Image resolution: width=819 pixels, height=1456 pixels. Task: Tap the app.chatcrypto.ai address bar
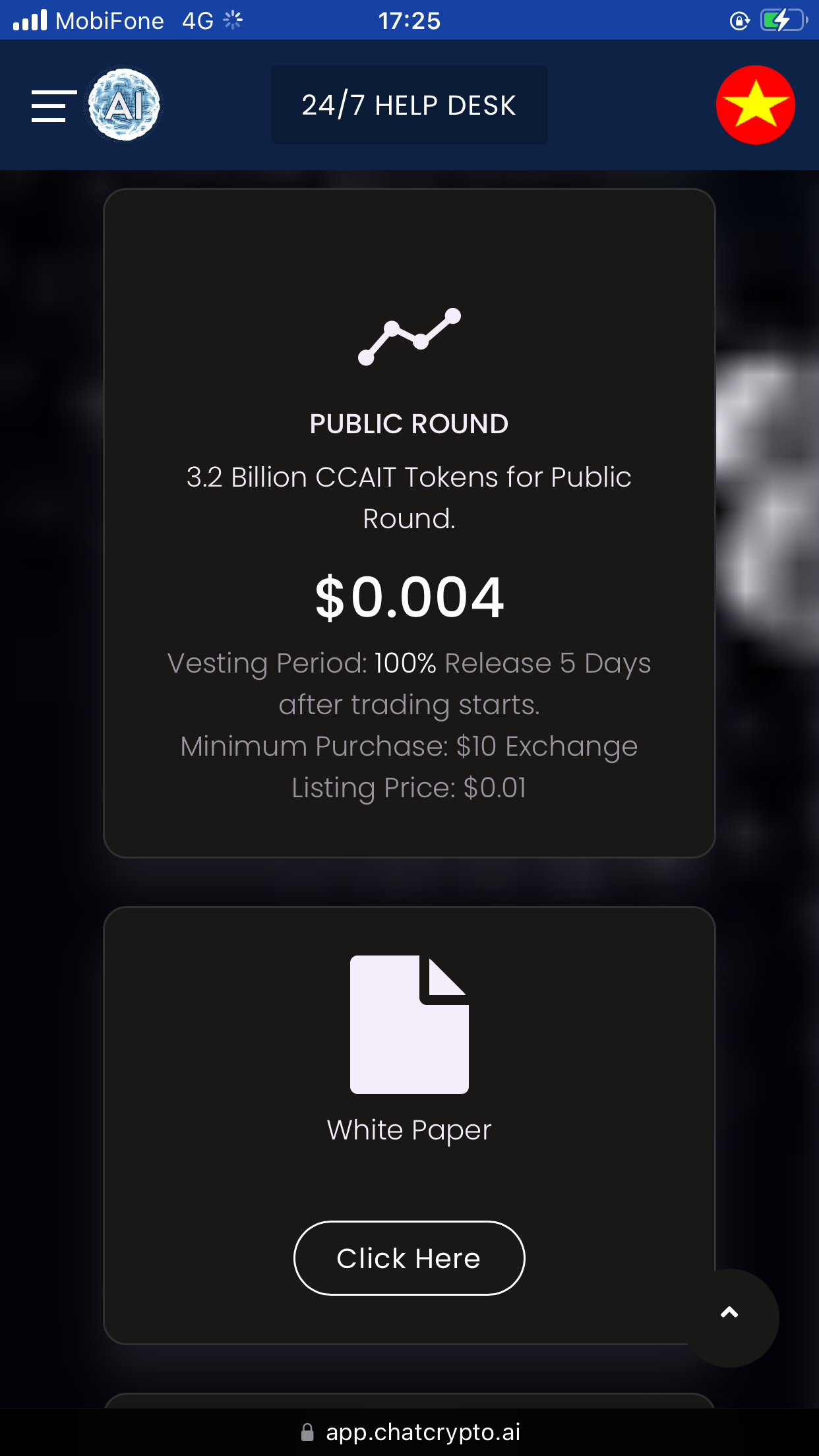[409, 1432]
